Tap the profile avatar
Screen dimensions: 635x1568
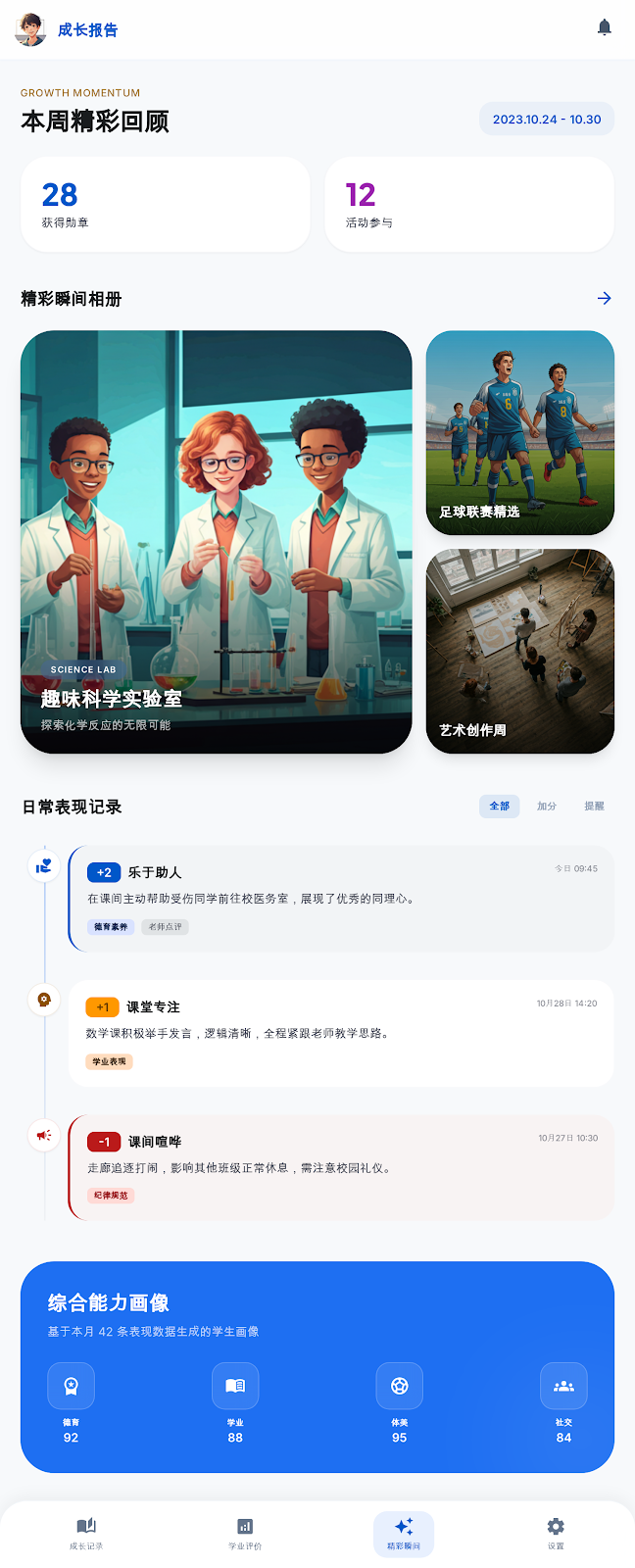pos(30,29)
